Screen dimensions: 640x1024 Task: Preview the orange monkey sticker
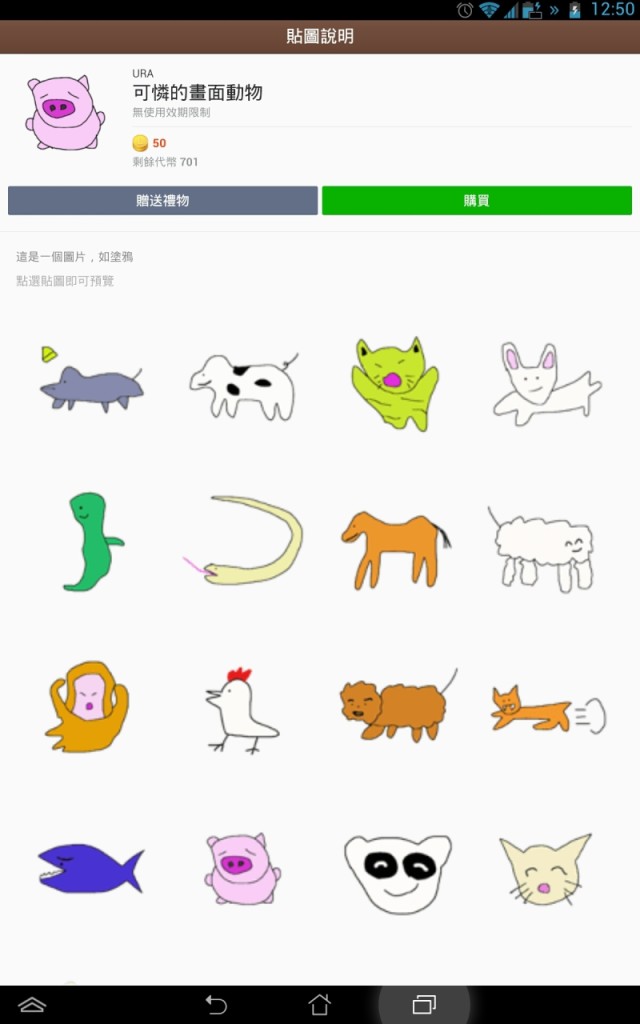tap(88, 705)
